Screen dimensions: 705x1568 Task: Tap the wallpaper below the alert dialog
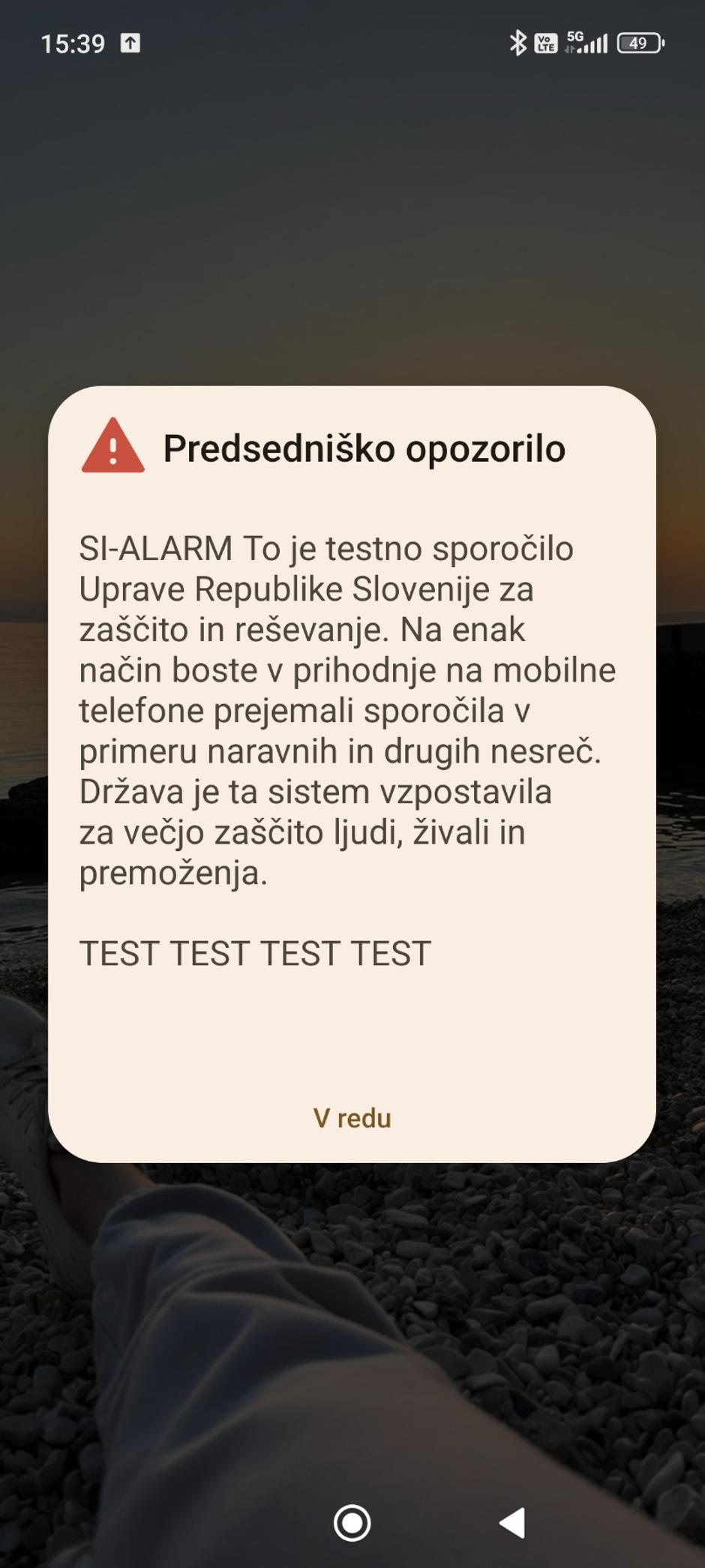(x=352, y=1312)
